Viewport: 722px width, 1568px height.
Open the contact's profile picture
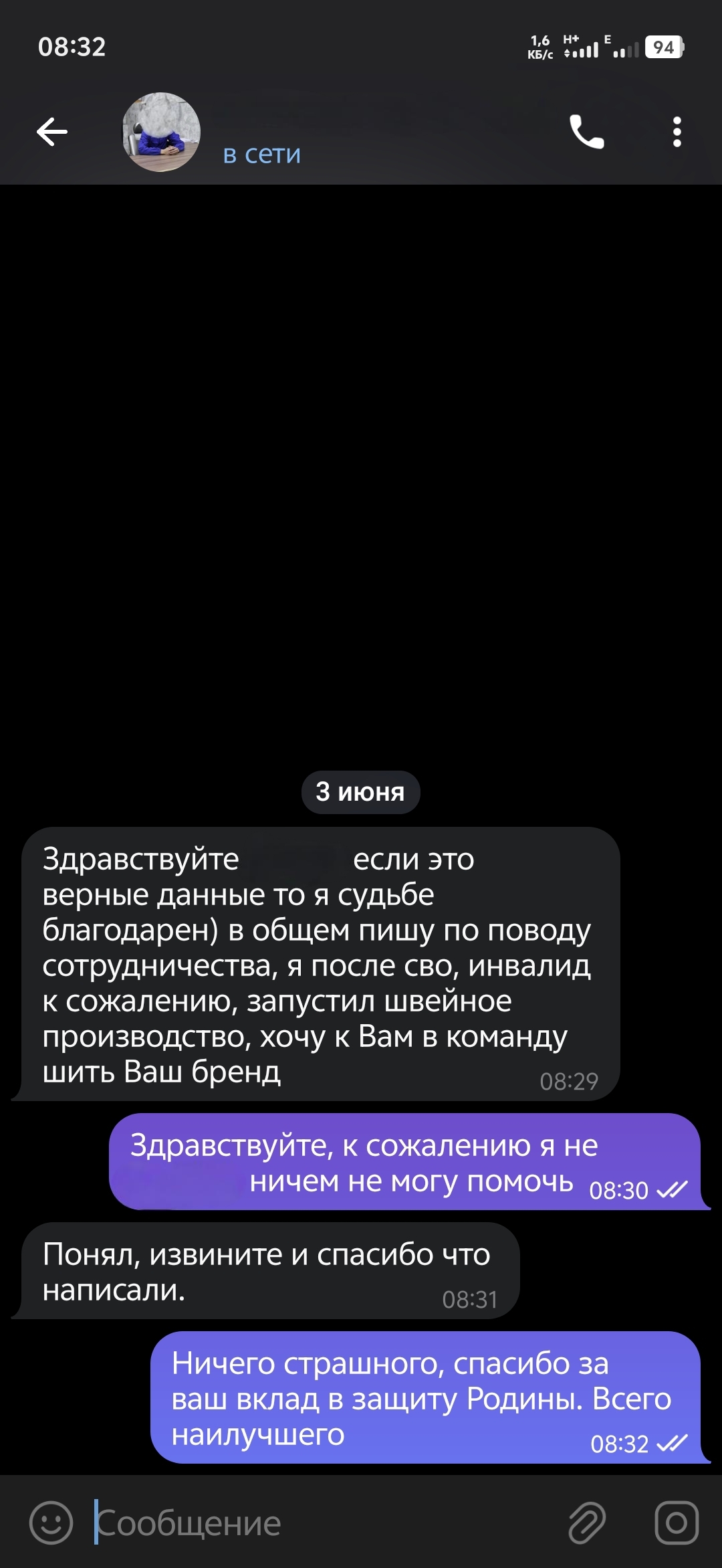[x=161, y=132]
